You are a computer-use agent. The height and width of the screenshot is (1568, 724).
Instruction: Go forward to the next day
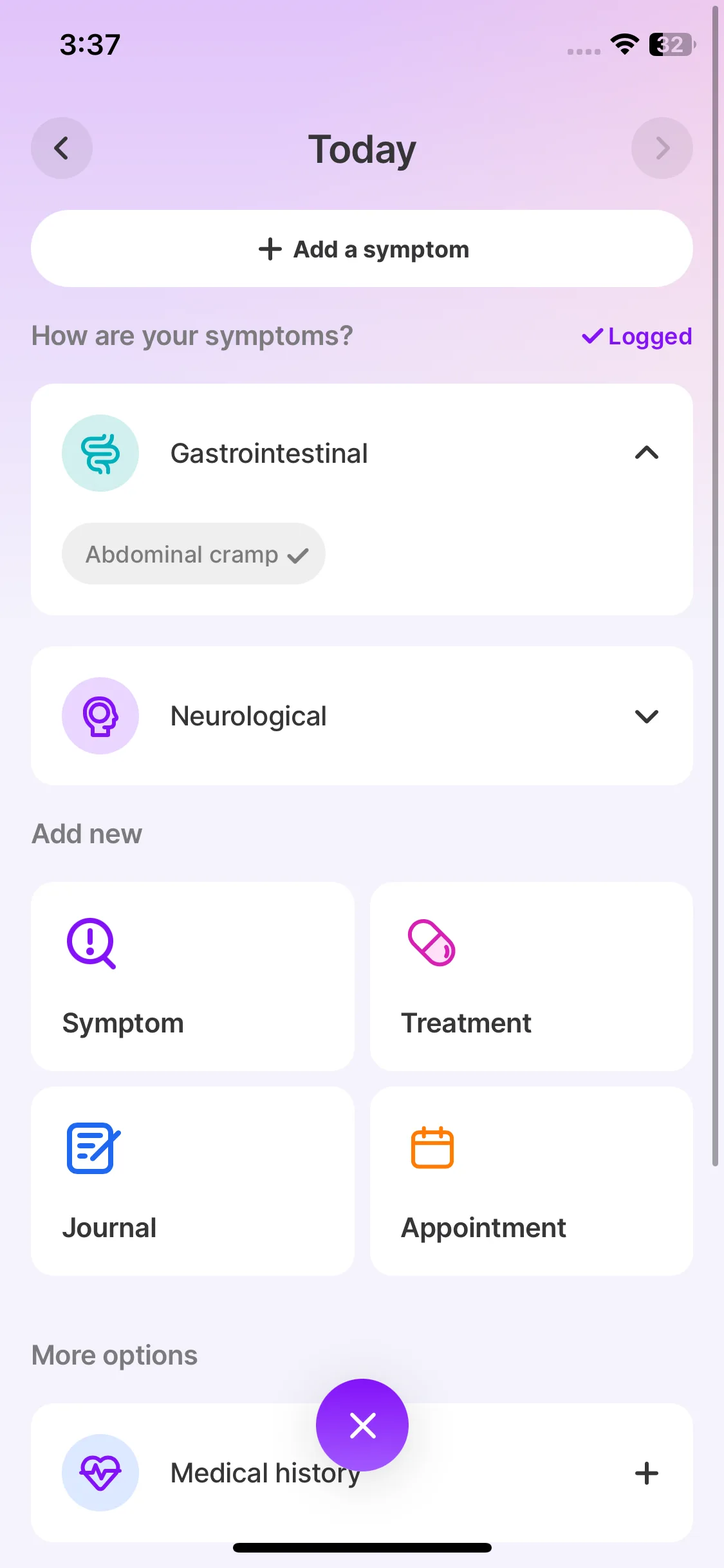(x=662, y=148)
